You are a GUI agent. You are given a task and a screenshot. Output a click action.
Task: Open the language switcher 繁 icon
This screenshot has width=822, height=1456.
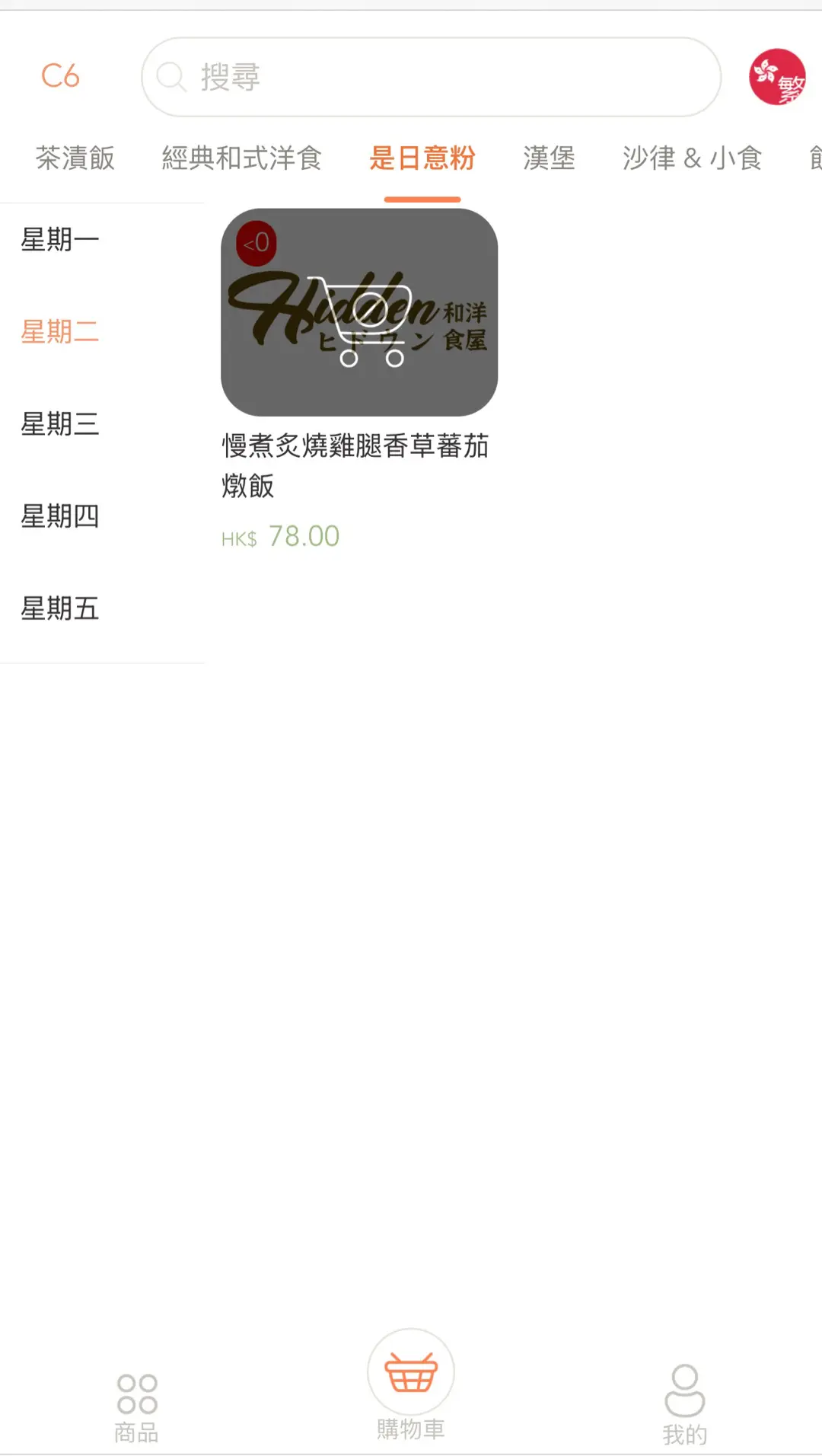[776, 77]
